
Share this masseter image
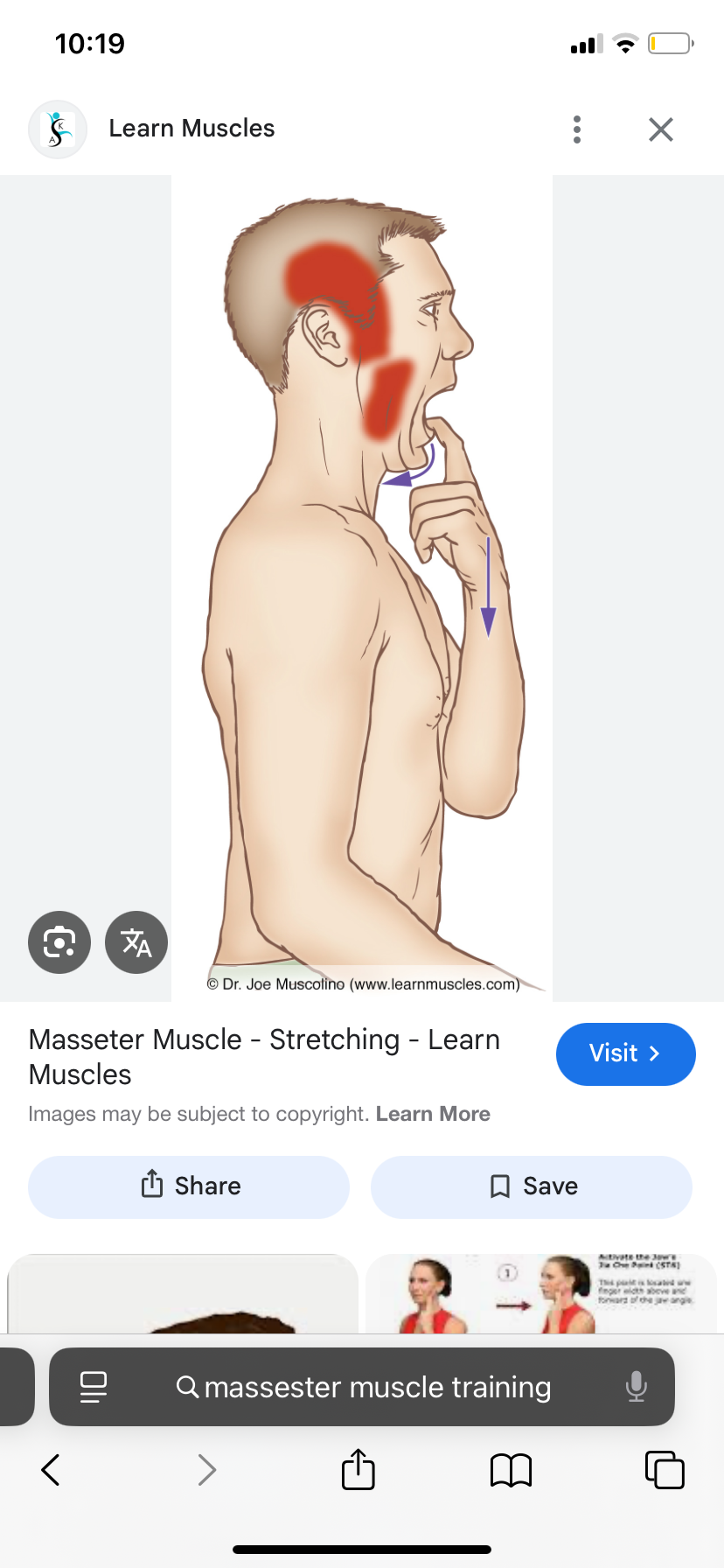click(x=189, y=1186)
